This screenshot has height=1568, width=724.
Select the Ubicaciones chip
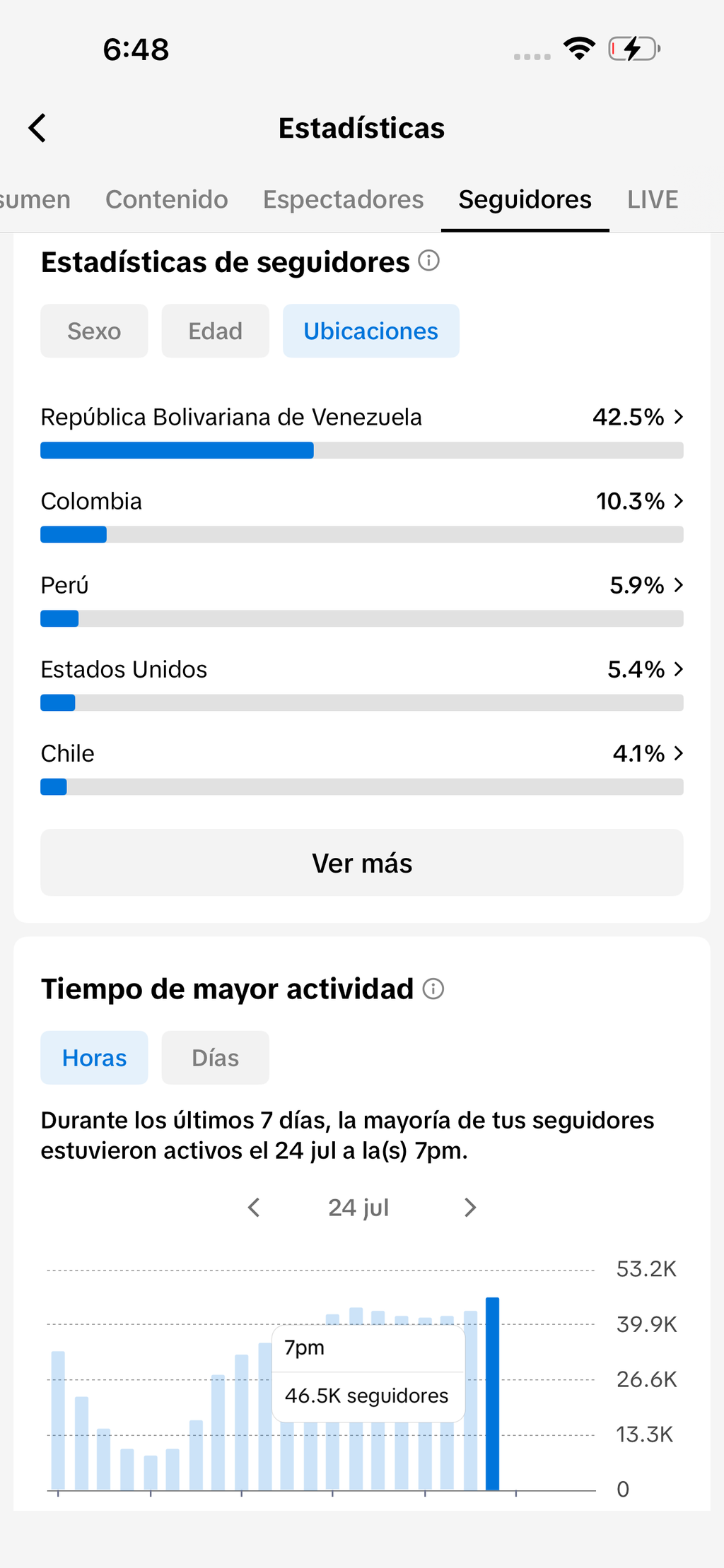coord(371,331)
